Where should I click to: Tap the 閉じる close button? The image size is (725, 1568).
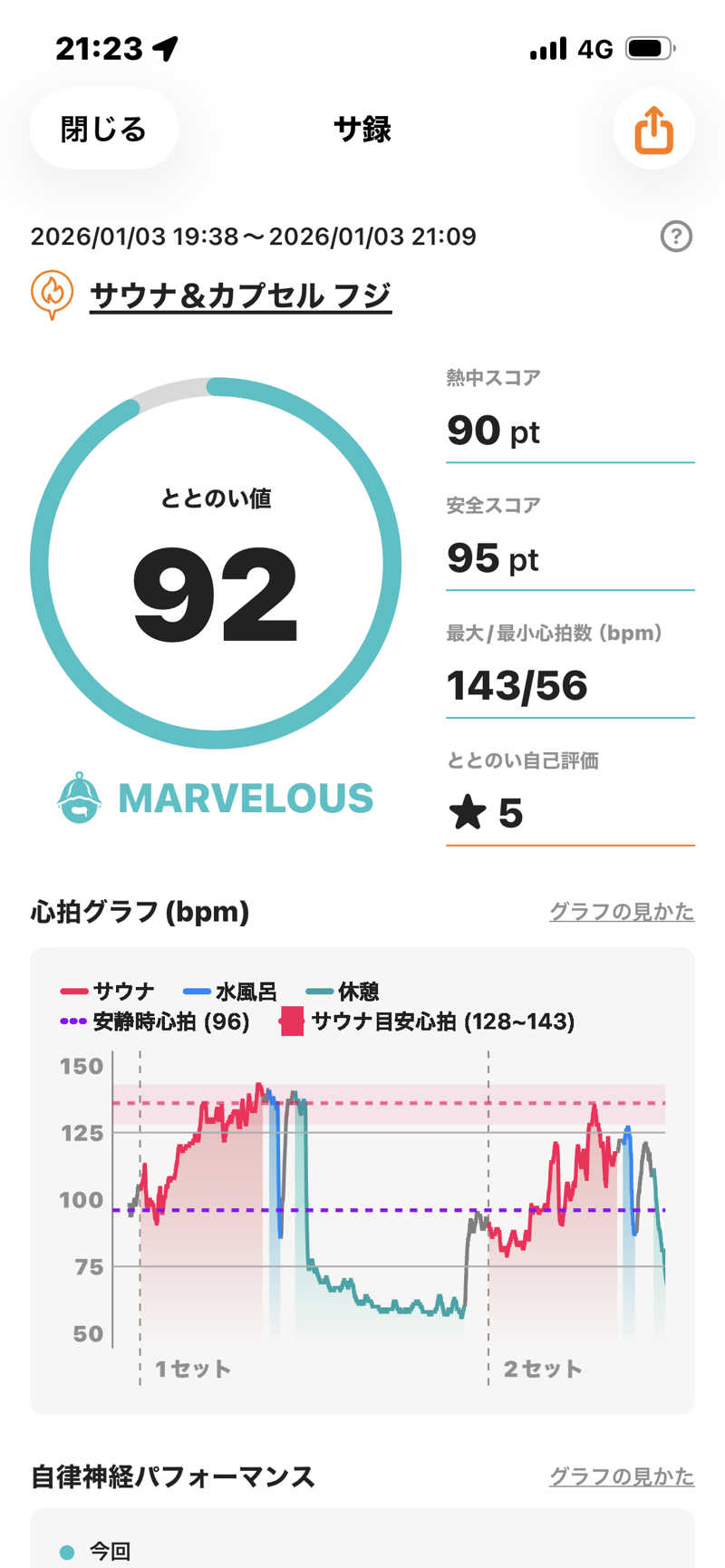(x=103, y=130)
